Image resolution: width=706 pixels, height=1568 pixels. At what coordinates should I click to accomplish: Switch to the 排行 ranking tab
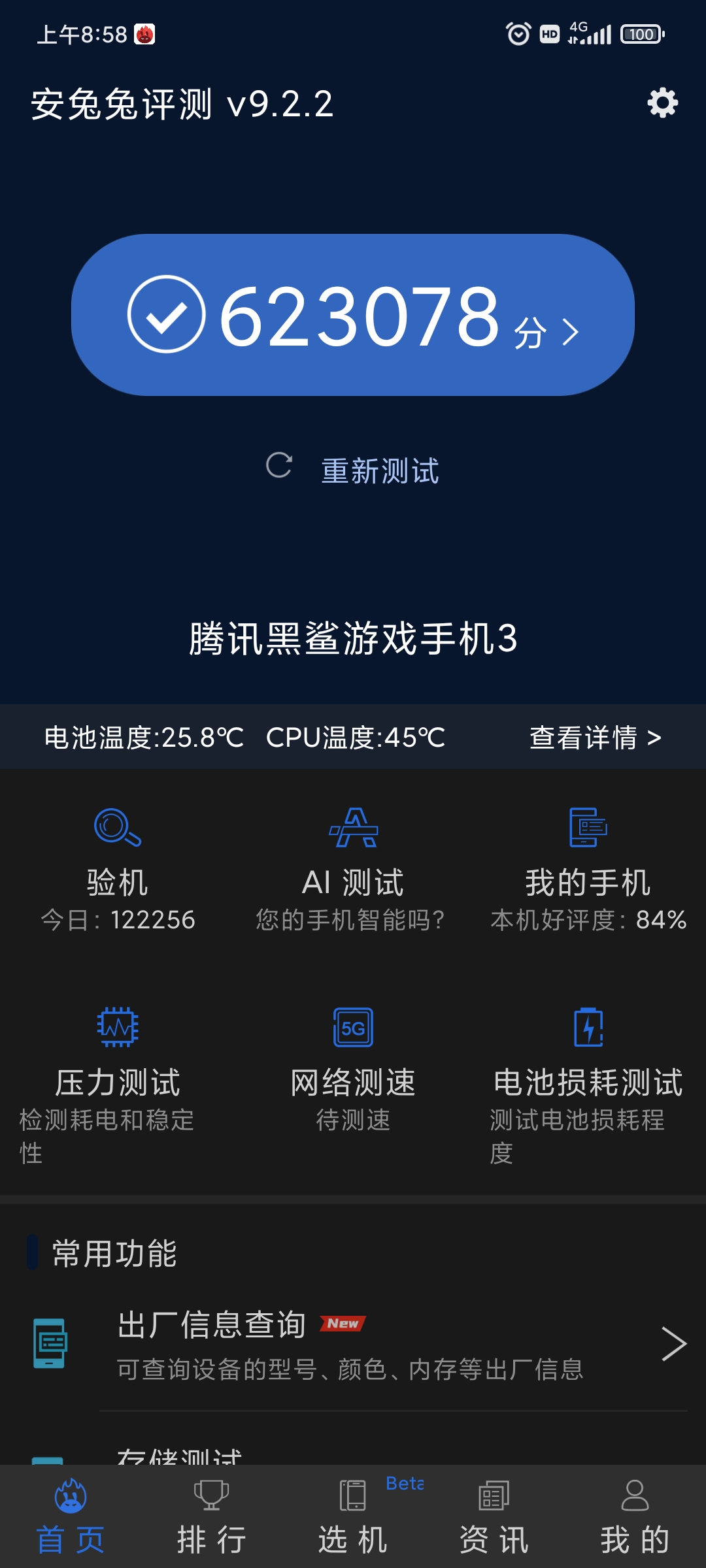(212, 1517)
